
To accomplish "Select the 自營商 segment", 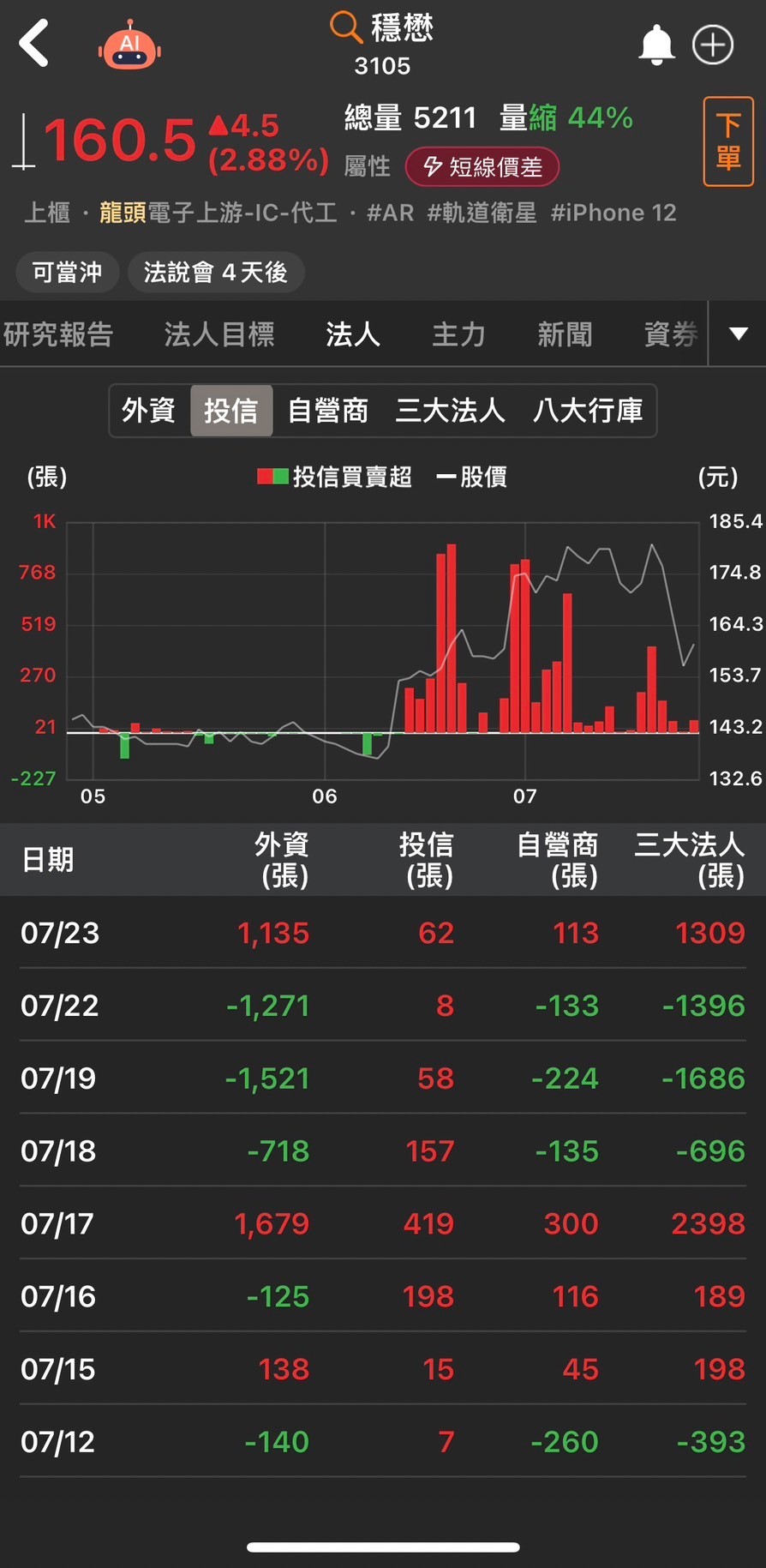I will coord(327,411).
